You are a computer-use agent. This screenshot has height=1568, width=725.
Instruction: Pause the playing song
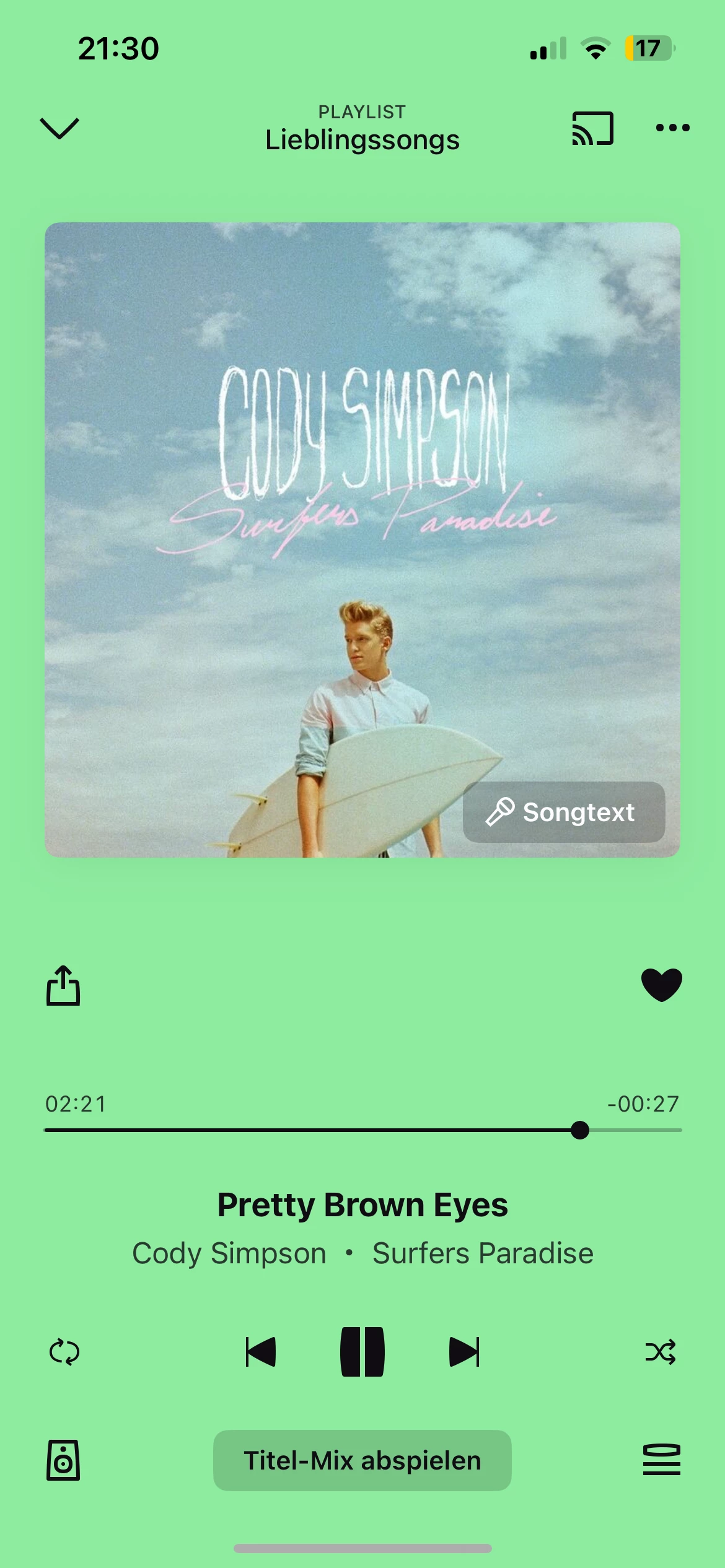[362, 1352]
